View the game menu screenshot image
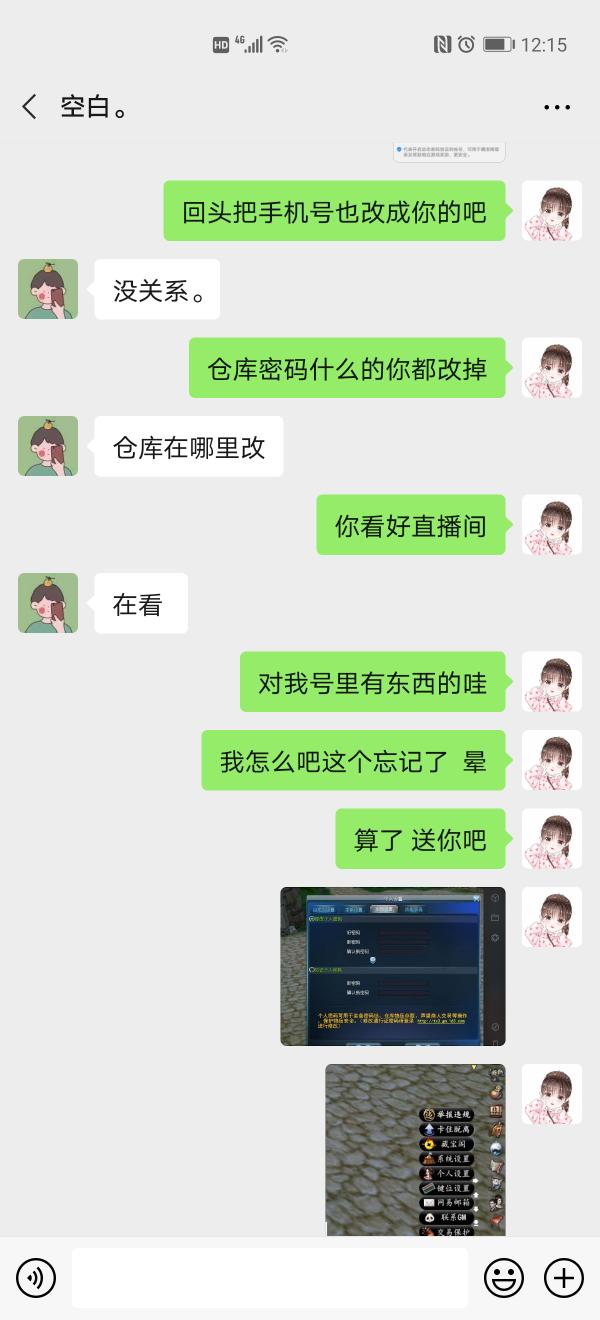 coord(415,1150)
